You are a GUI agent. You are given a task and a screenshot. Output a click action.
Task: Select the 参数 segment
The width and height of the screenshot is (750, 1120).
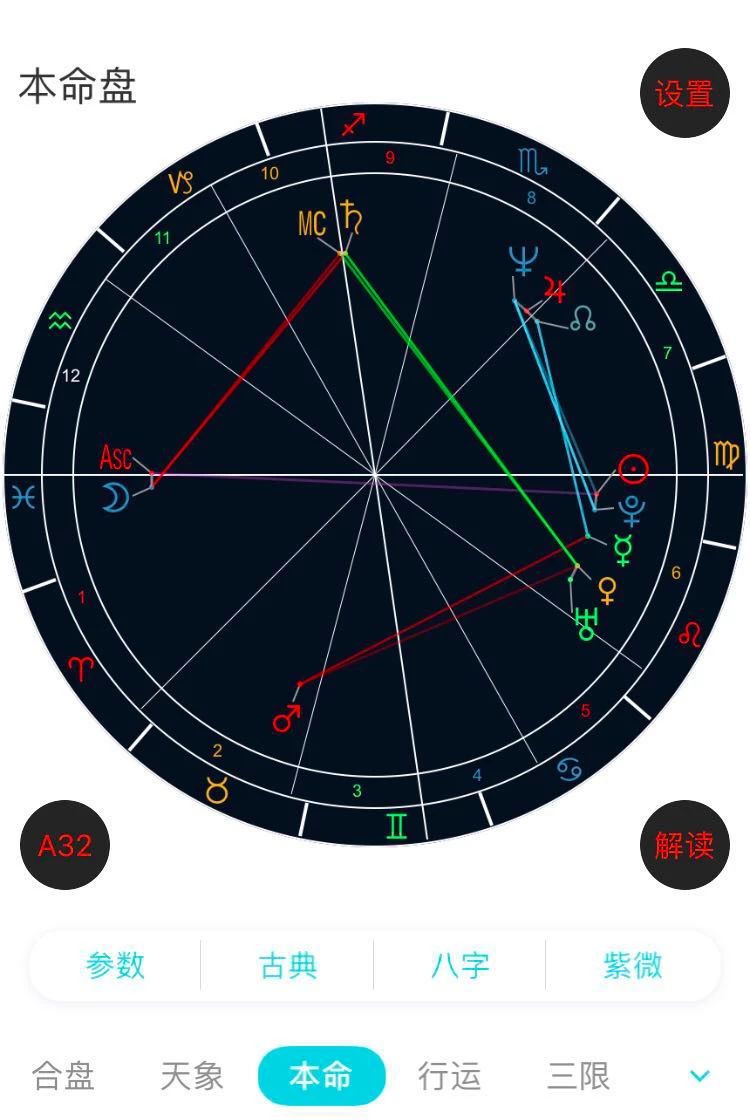[115, 965]
